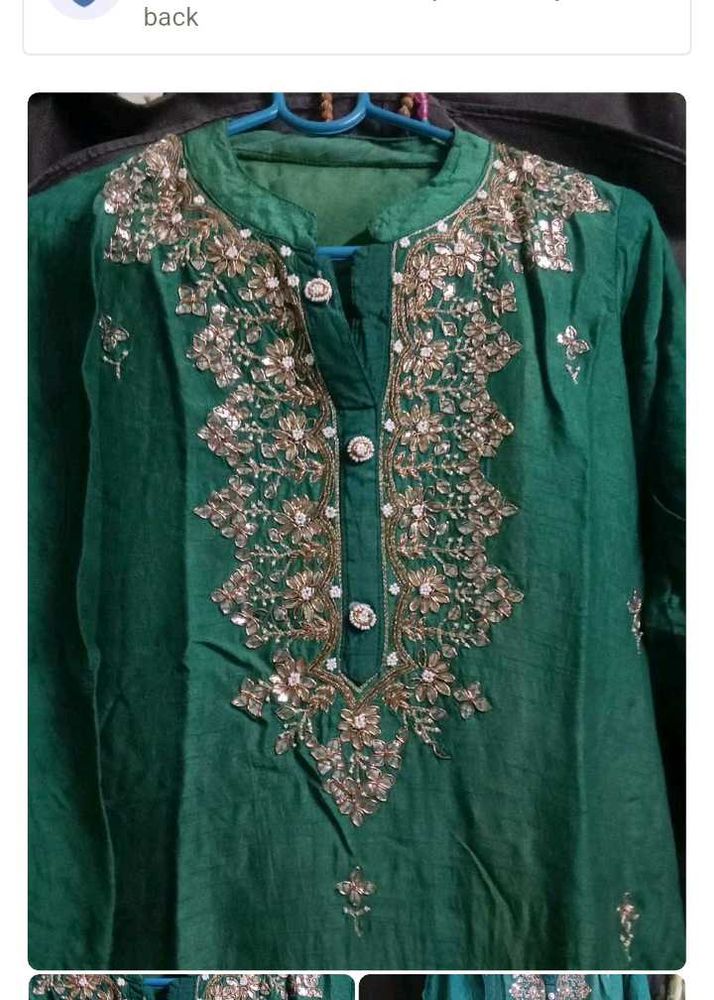Tap the card with shield icon above photo

click(357, 22)
